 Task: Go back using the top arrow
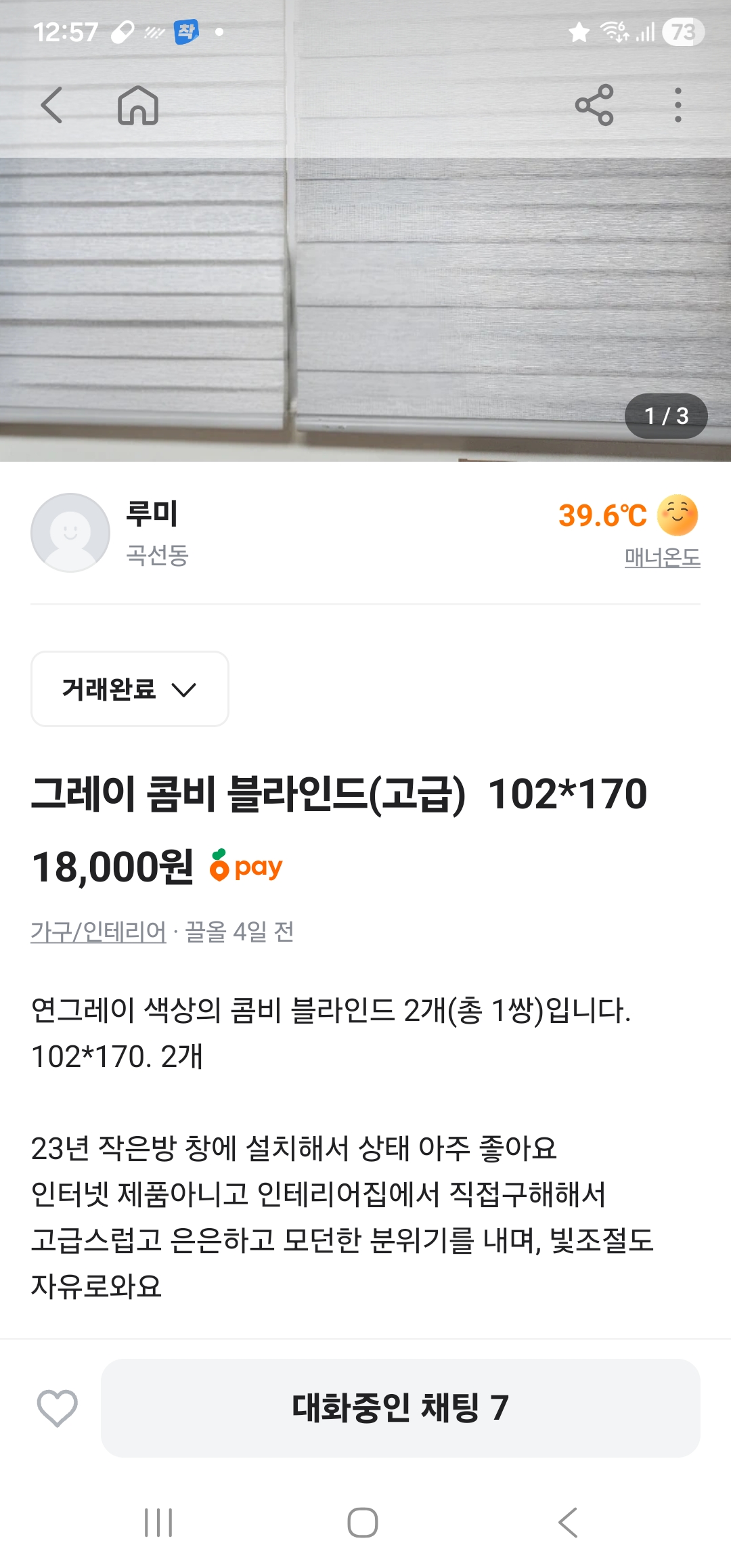click(x=51, y=106)
